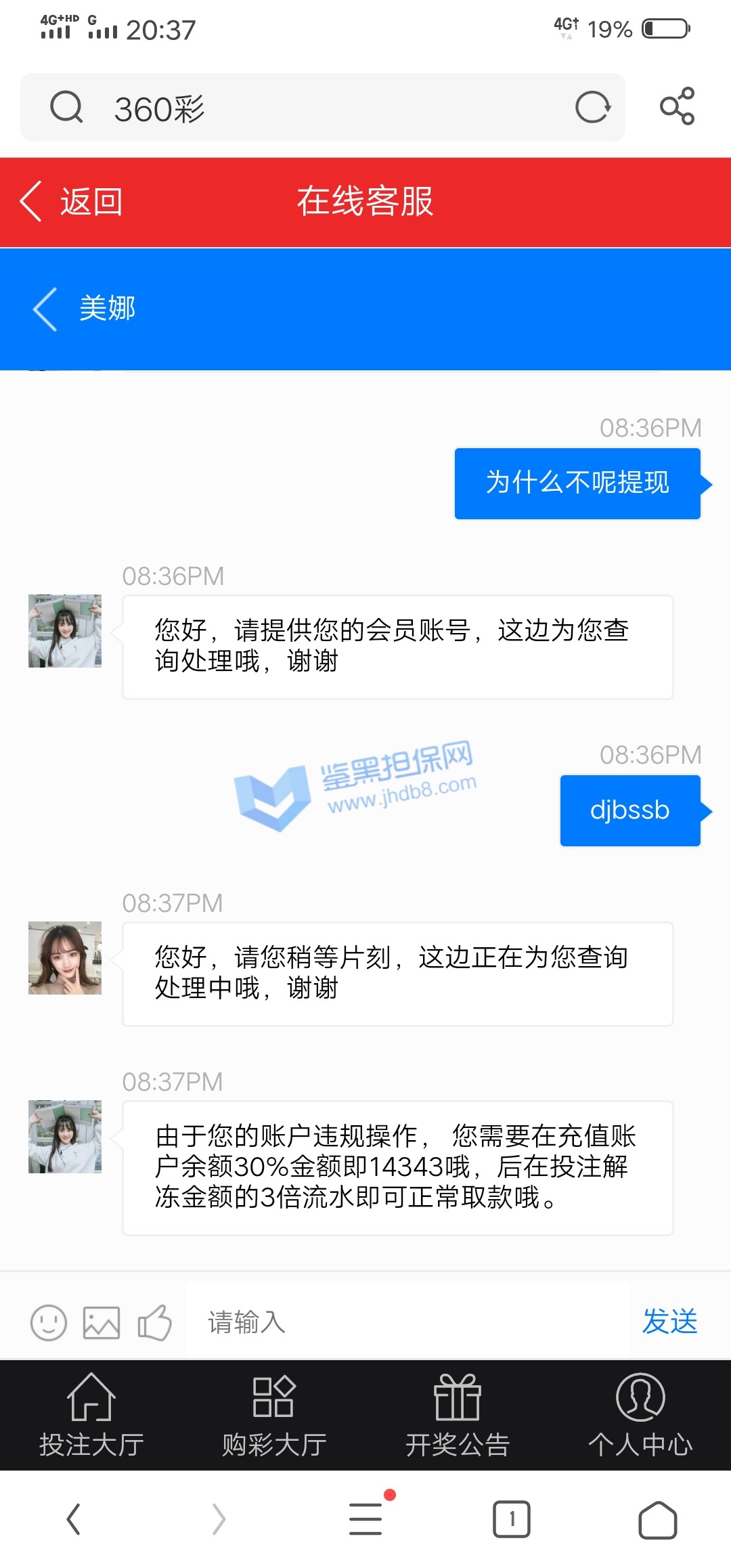View the 开奖公告 tab
Viewport: 731px width, 1568px height.
tap(457, 1415)
